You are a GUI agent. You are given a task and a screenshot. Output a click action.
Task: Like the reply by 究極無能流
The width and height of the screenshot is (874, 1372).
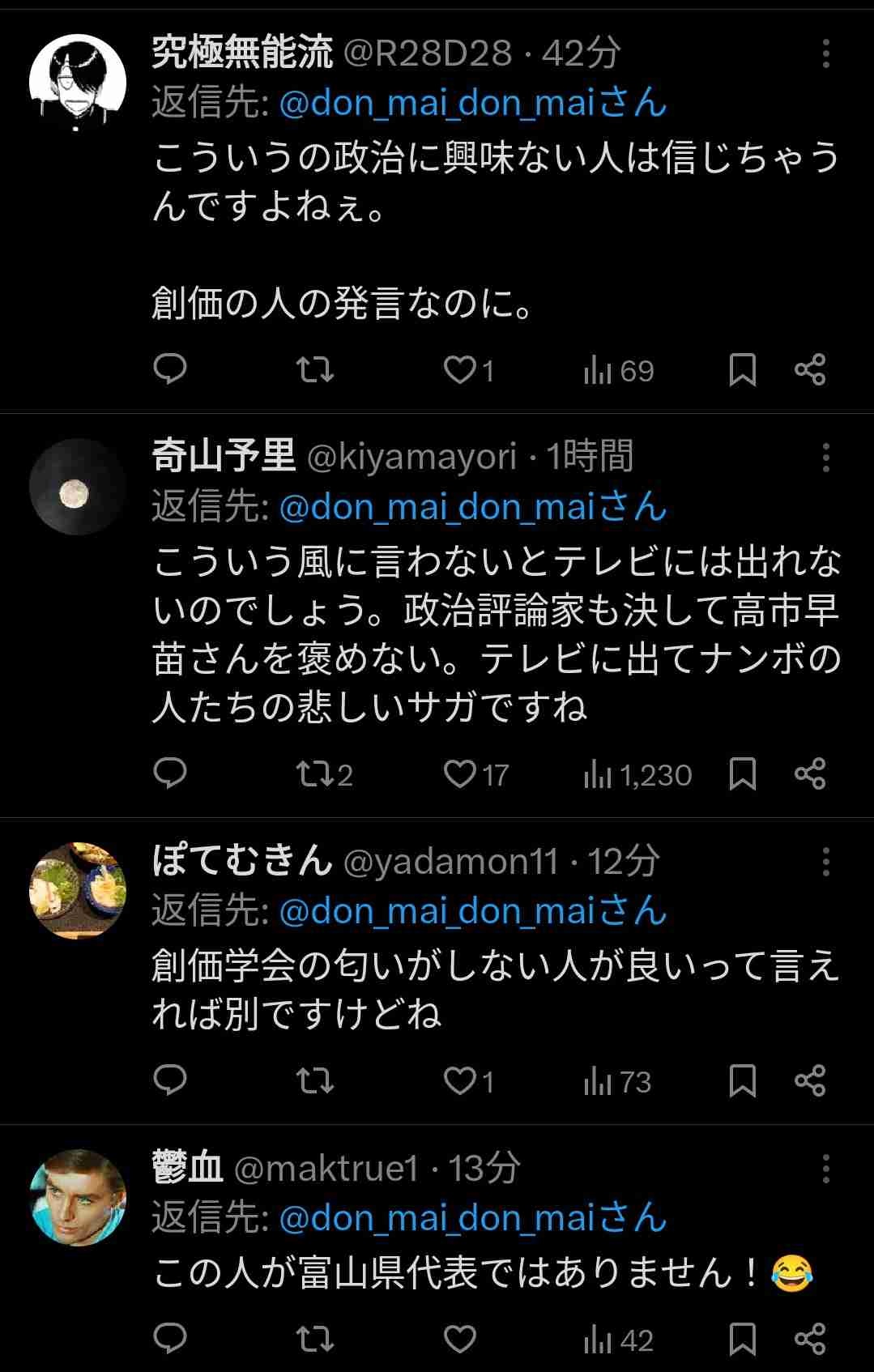[460, 370]
